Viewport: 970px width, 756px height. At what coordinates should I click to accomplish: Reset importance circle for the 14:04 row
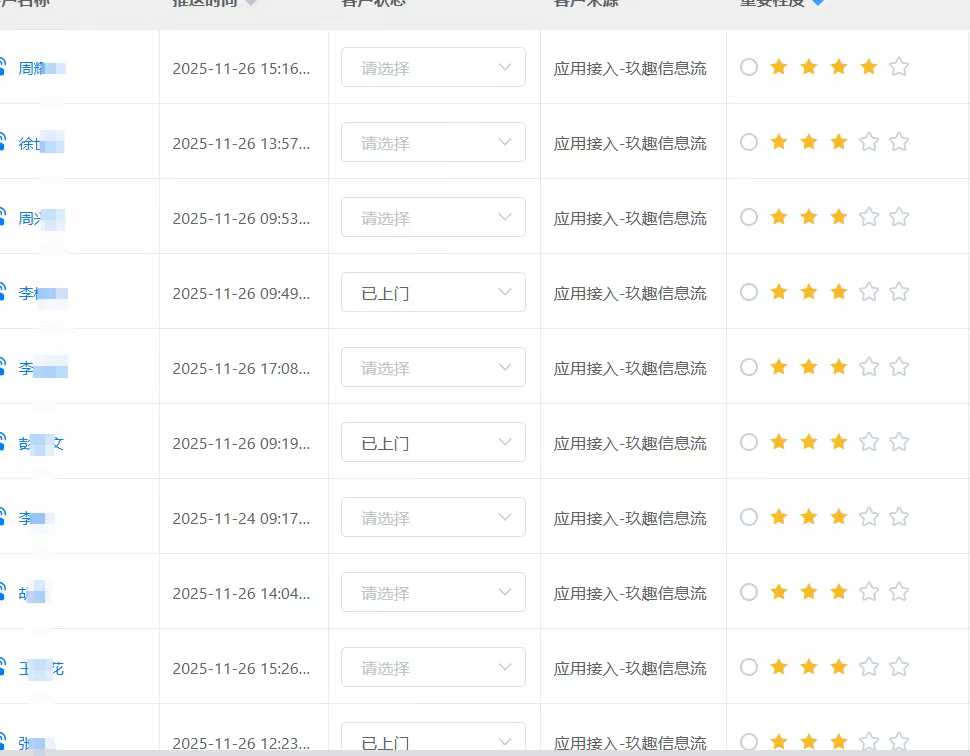coord(748,592)
